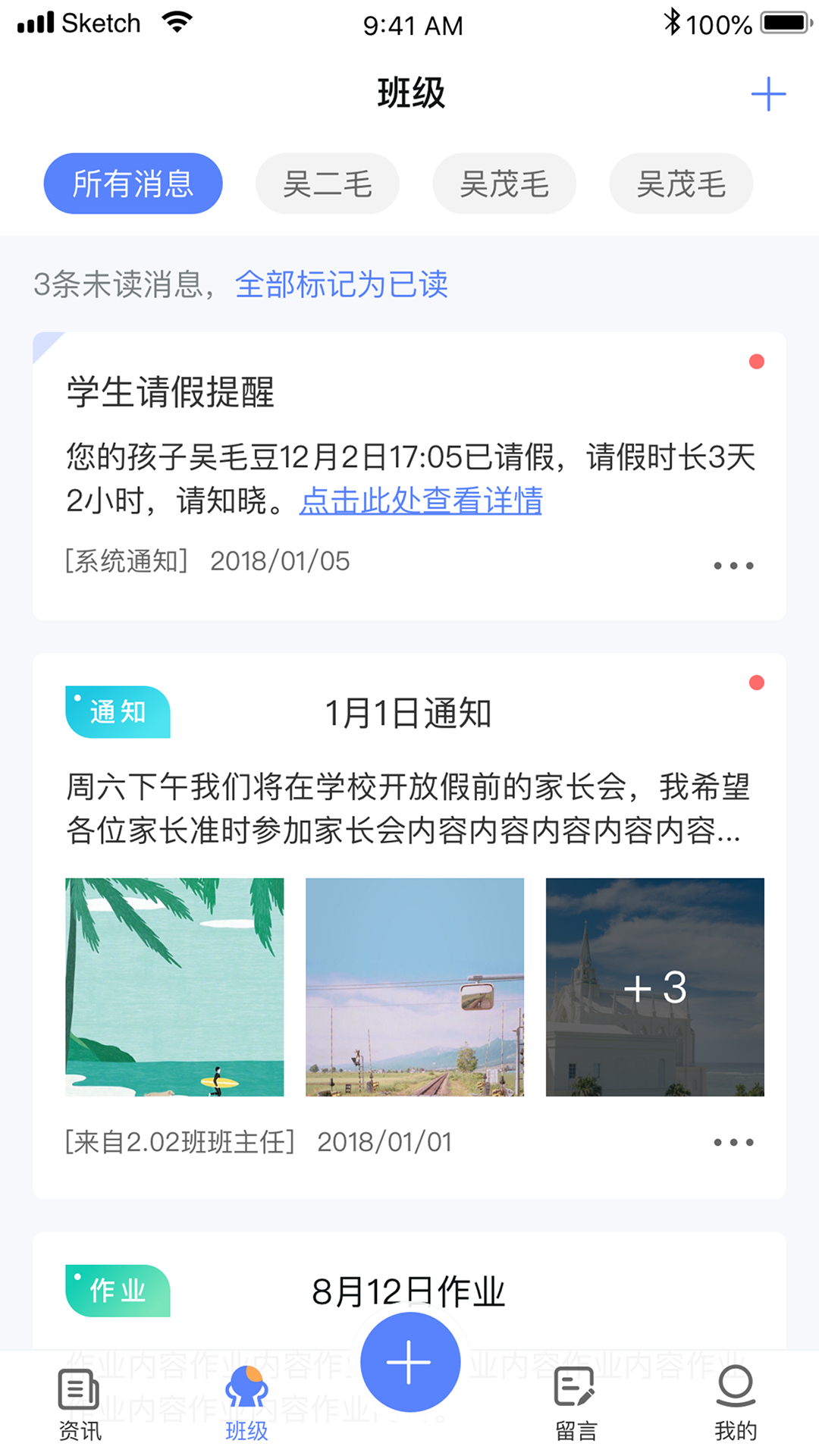Open more options on 1月1日通知 card
The image size is (819, 1456).
coord(733,1142)
